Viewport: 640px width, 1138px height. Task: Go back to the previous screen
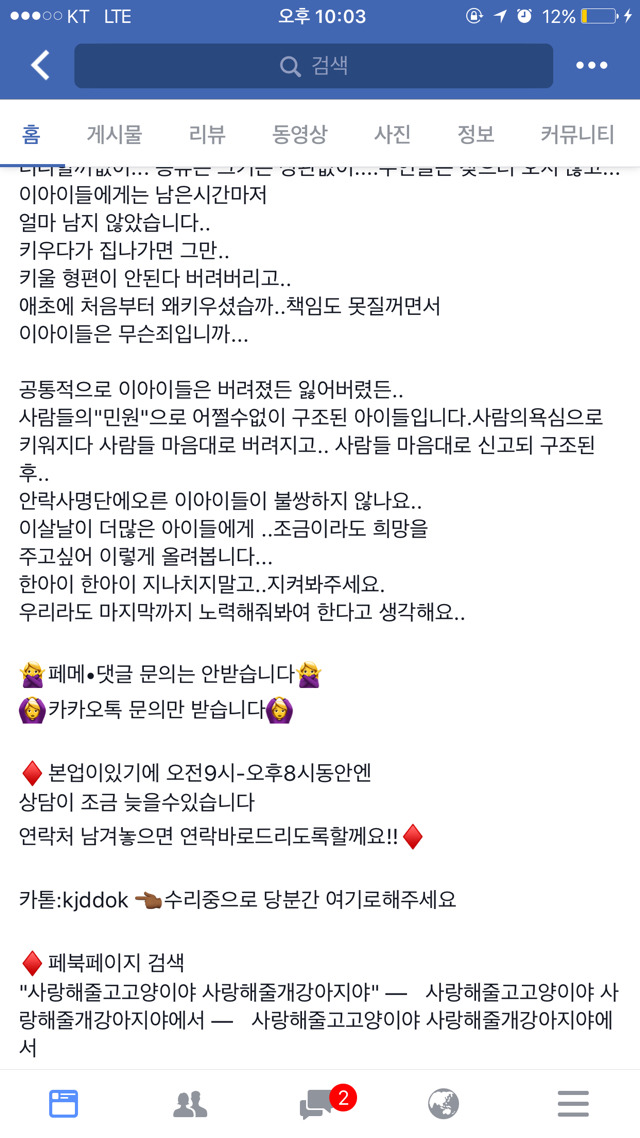(x=40, y=66)
